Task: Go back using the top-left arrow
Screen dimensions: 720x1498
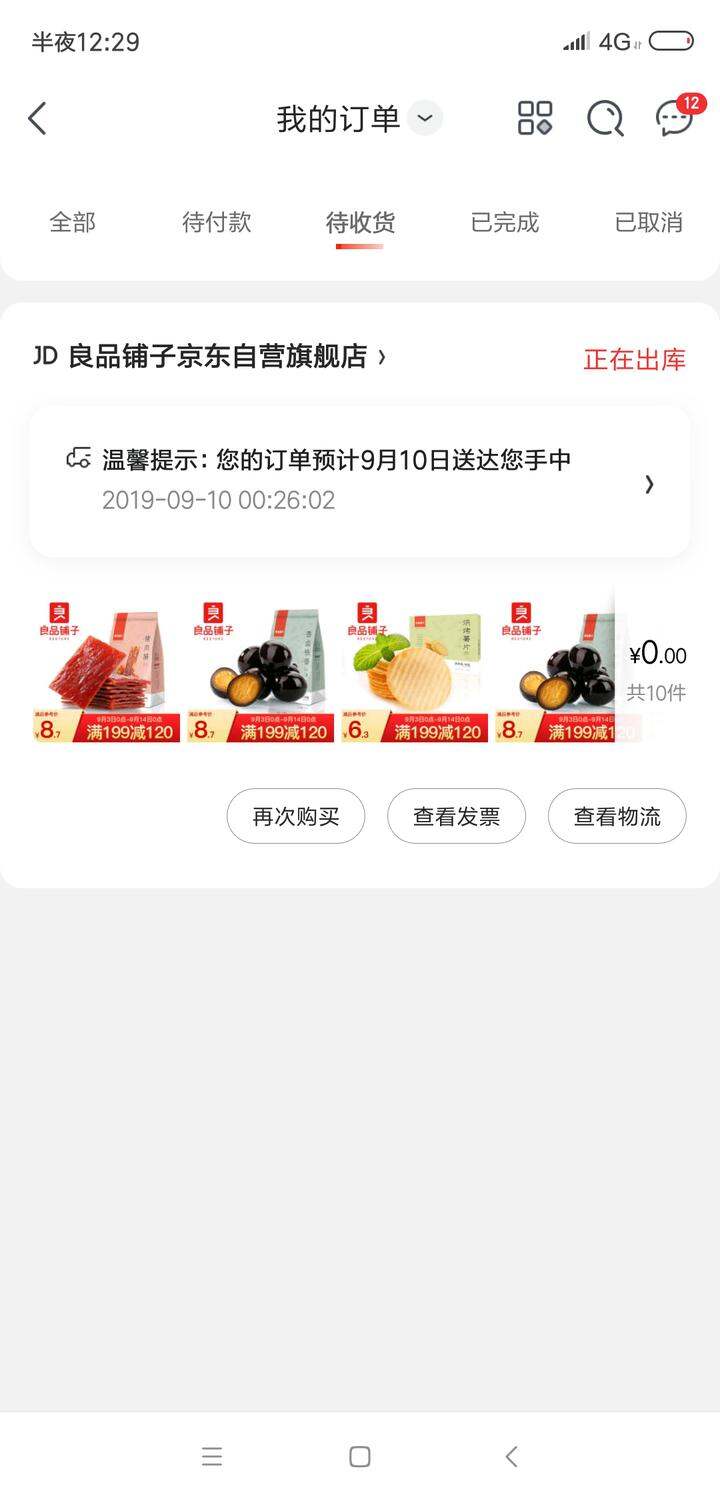Action: [x=37, y=119]
